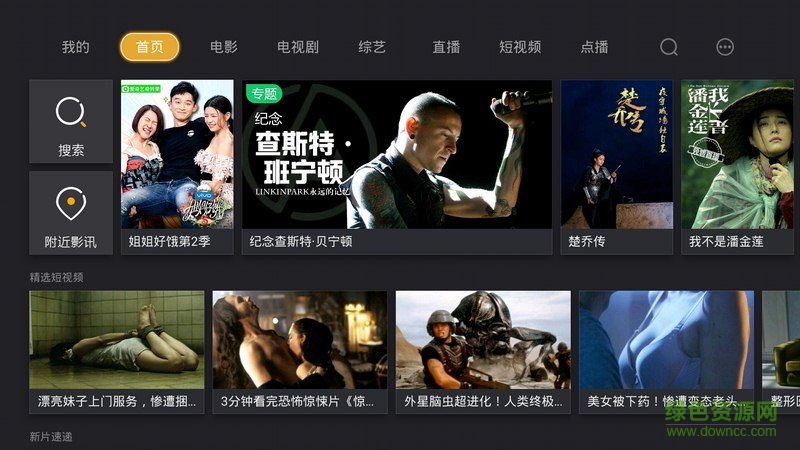800x450 pixels.
Task: Go to the 电视剧 tab
Action: 298,47
